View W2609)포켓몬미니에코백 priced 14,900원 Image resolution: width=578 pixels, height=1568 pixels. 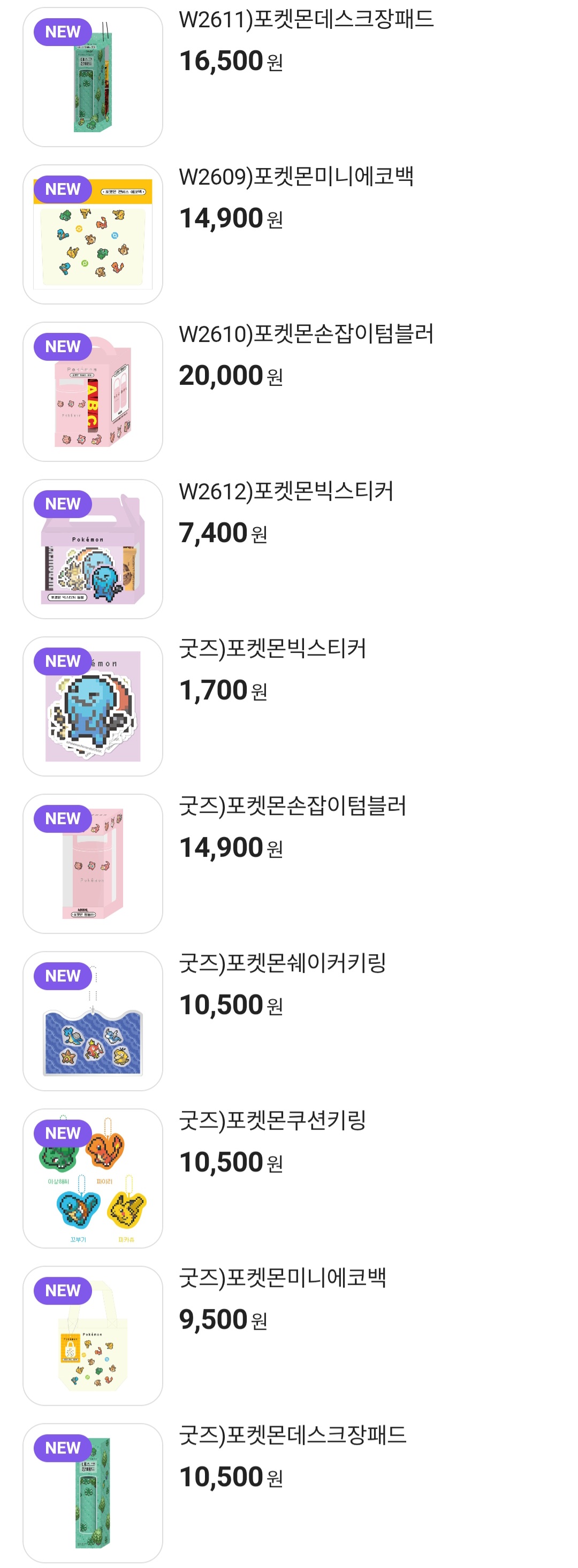(296, 178)
